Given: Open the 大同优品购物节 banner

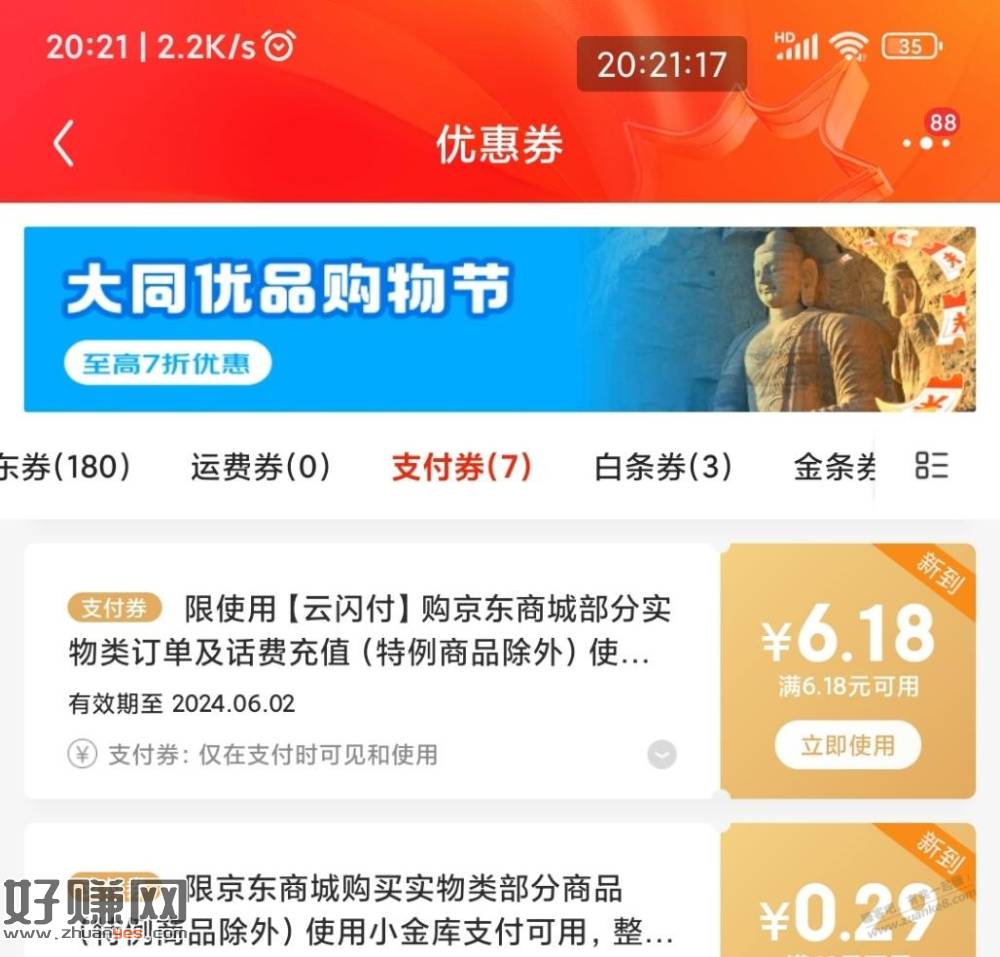Looking at the screenshot, I should [x=499, y=319].
